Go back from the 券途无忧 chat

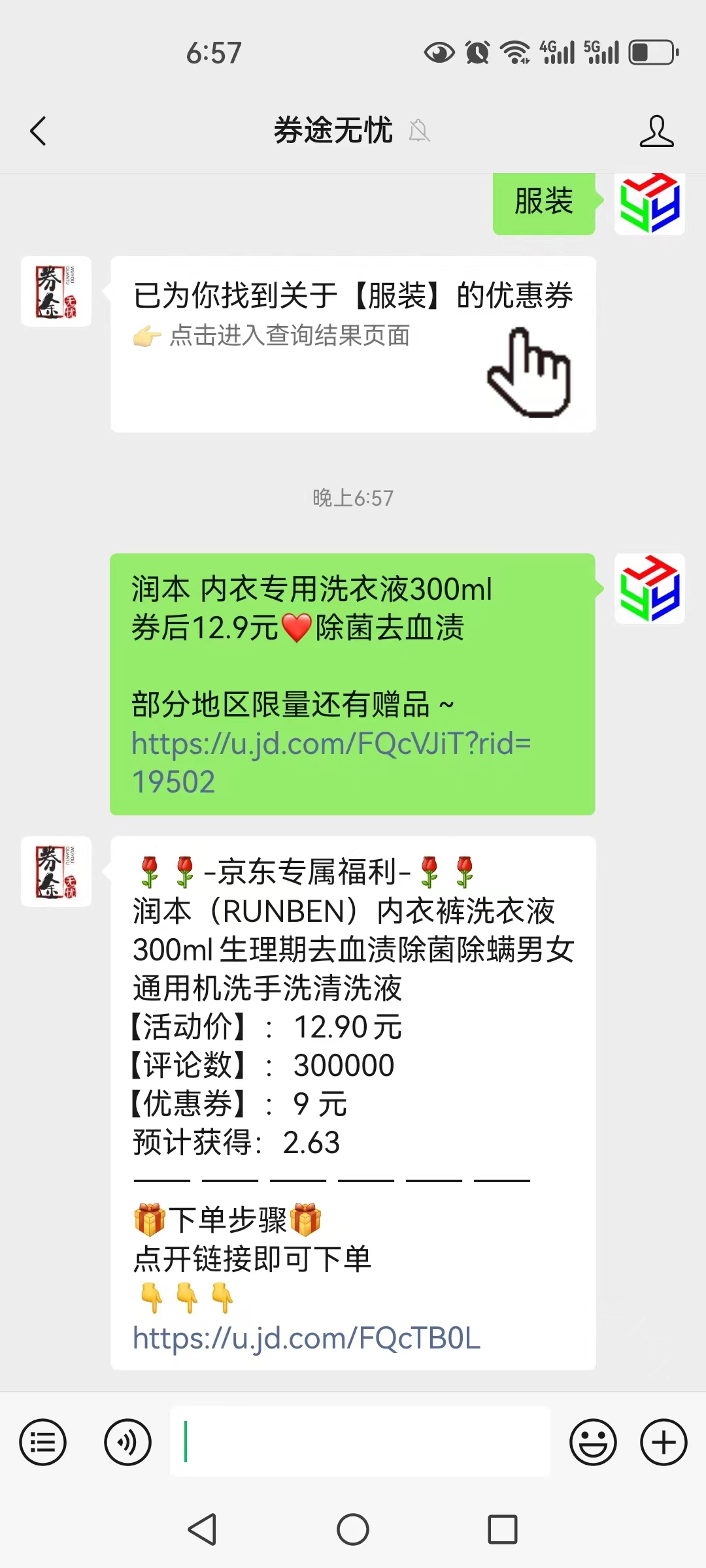[39, 131]
